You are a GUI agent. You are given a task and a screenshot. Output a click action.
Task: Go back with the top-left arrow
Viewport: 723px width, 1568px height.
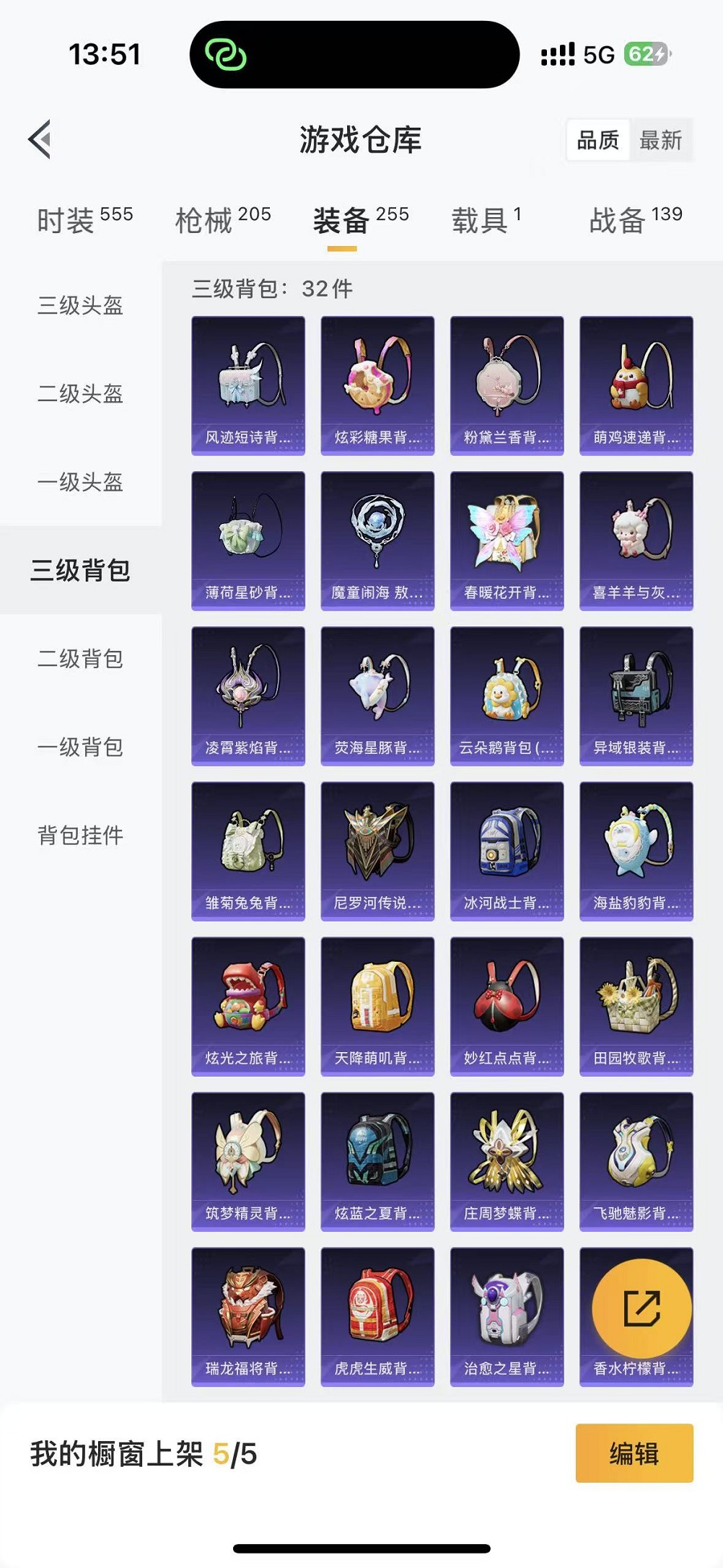click(40, 139)
